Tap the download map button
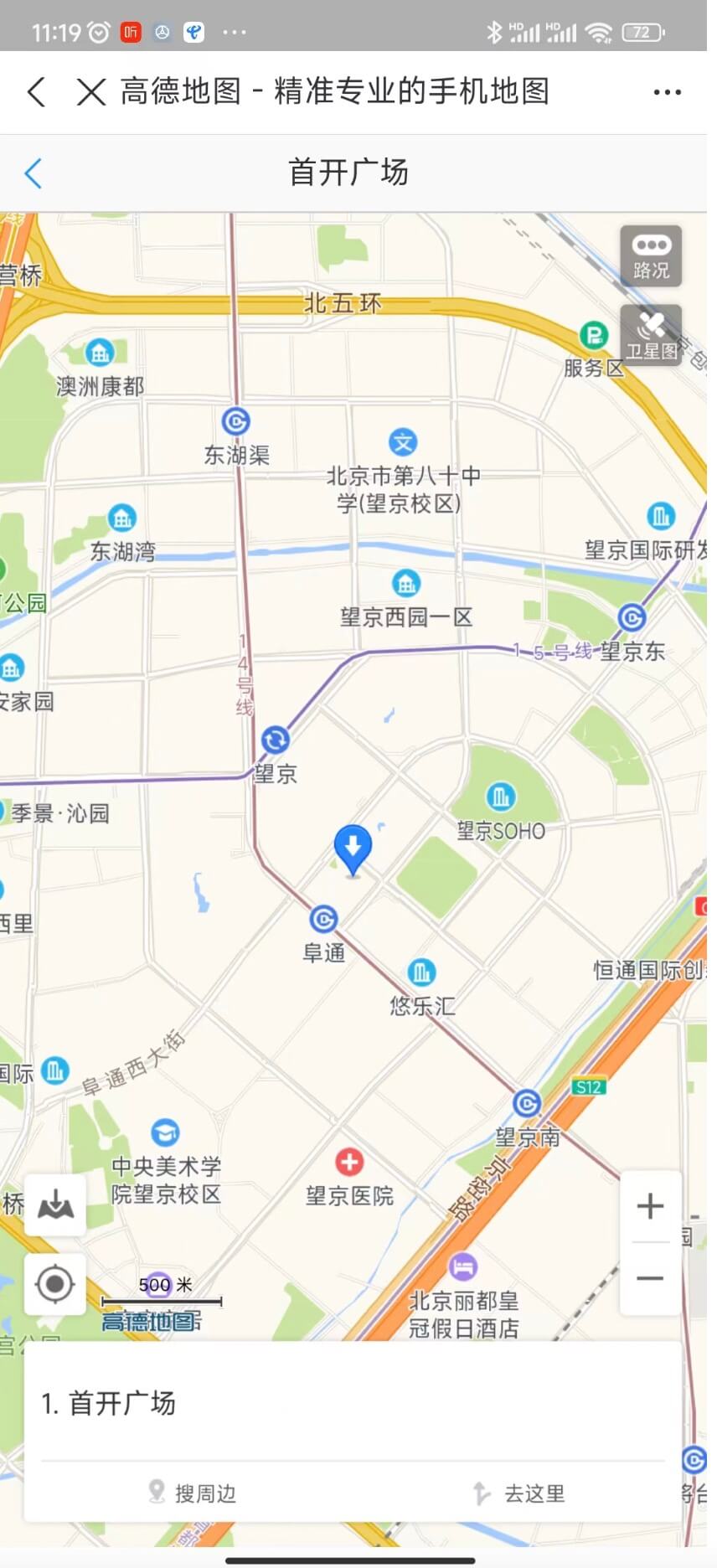The image size is (717, 1568). pyautogui.click(x=55, y=1205)
